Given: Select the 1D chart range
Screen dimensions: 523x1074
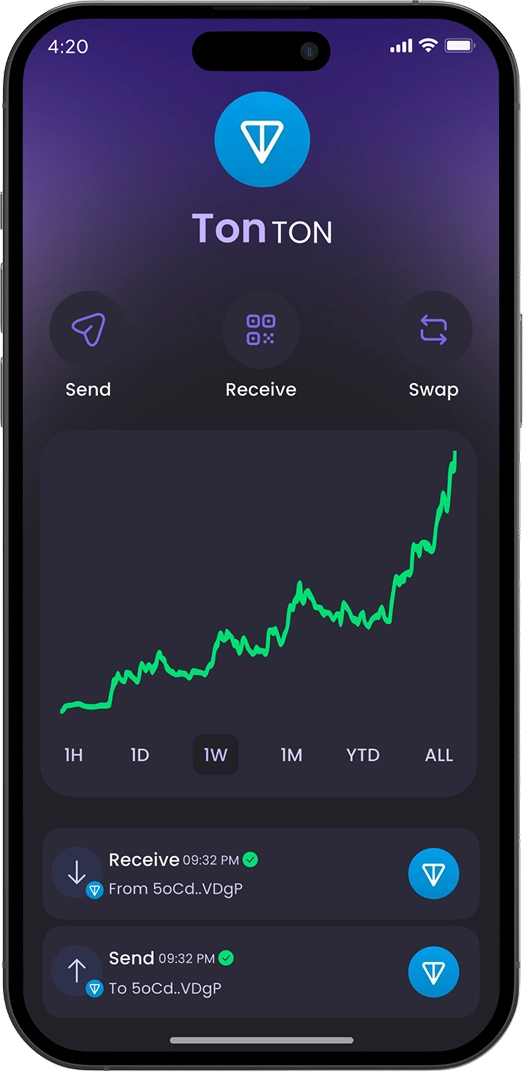Looking at the screenshot, I should click(140, 755).
